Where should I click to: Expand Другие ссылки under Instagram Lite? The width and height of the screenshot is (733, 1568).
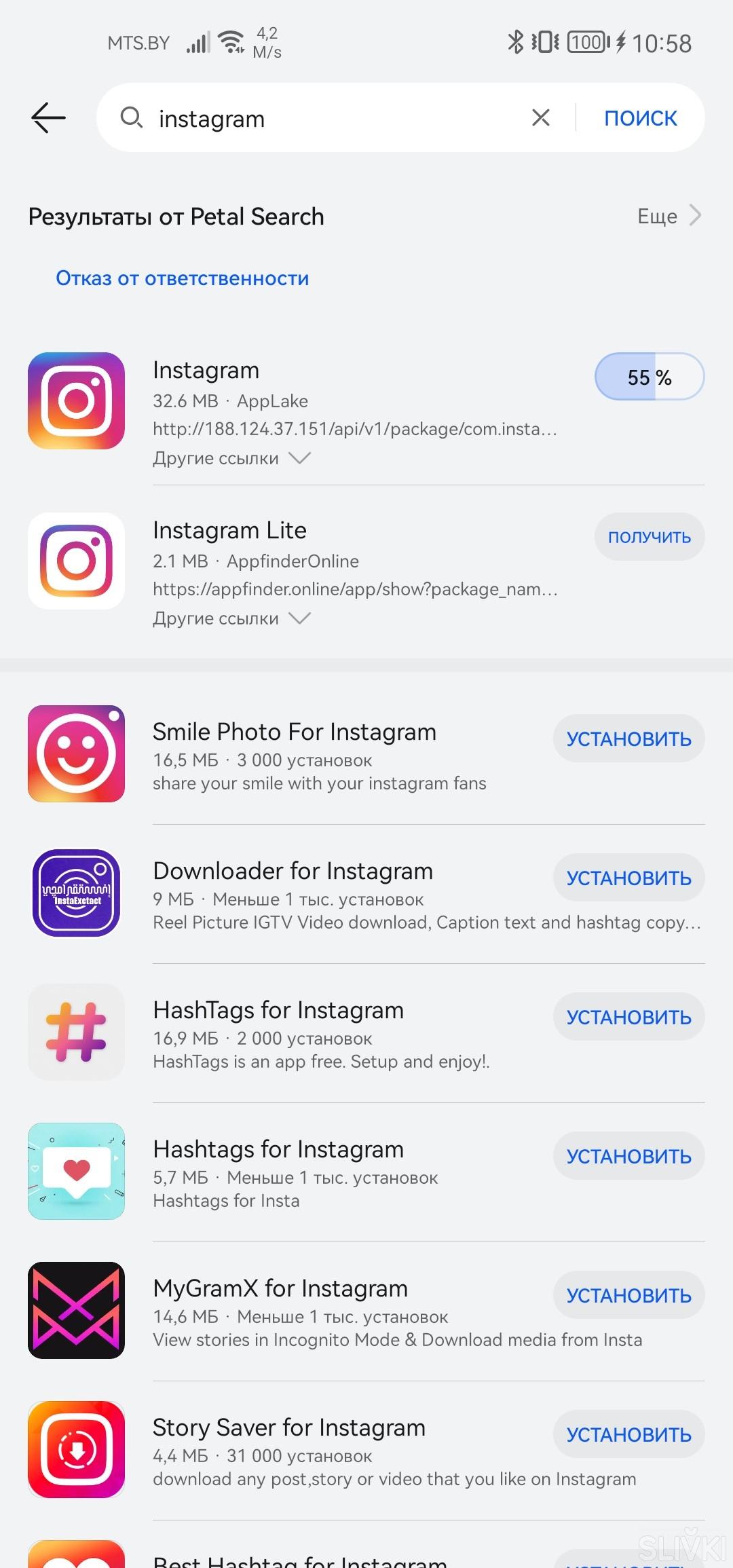point(231,618)
